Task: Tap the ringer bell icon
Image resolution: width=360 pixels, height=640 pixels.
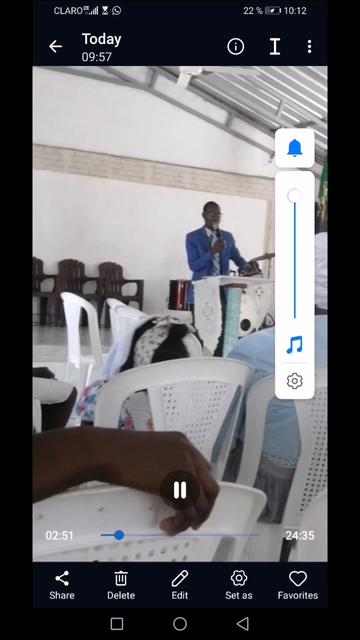Action: 294,148
